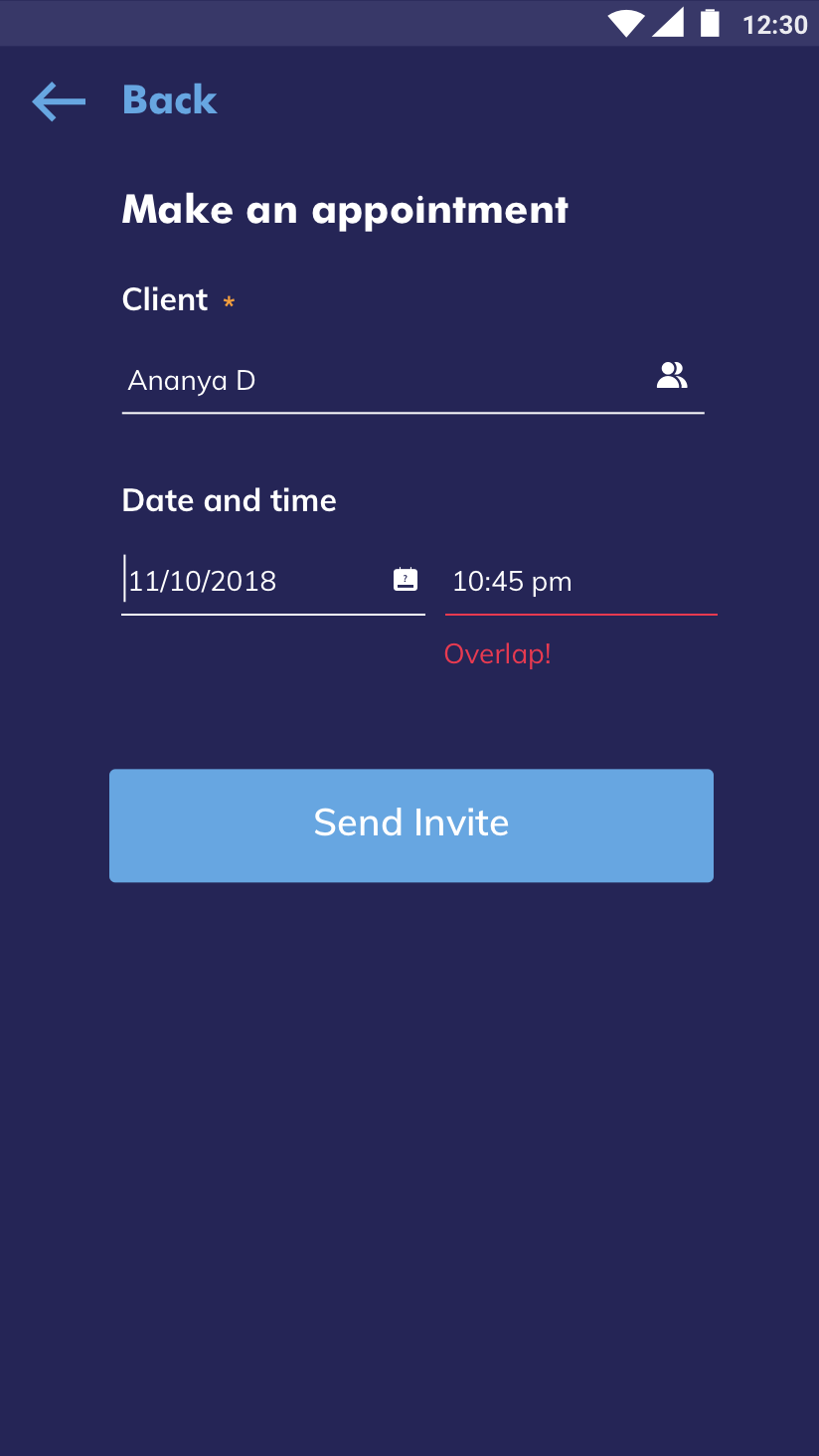Open the calendar date picker icon
This screenshot has width=819, height=1456.
click(x=406, y=580)
